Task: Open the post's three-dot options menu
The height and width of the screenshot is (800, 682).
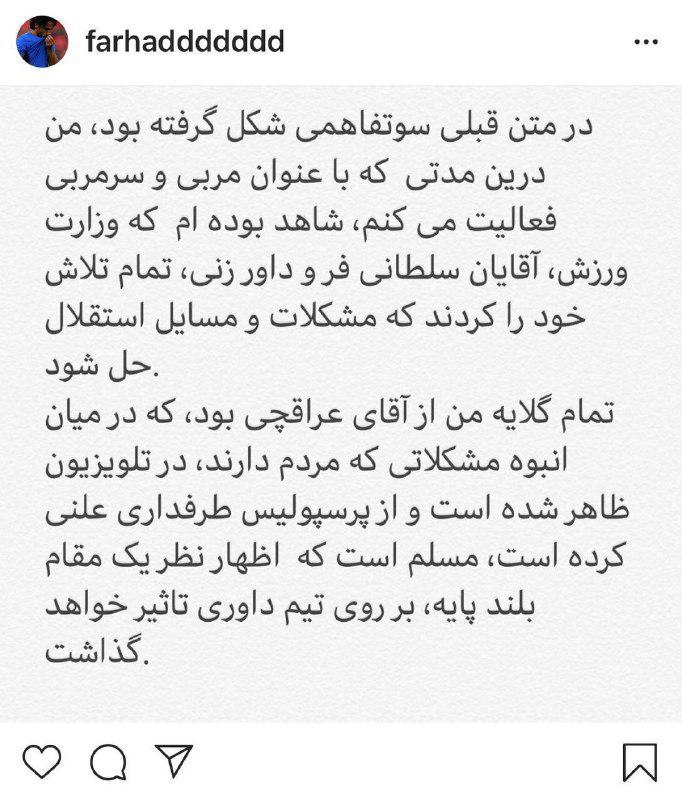Action: [x=646, y=42]
